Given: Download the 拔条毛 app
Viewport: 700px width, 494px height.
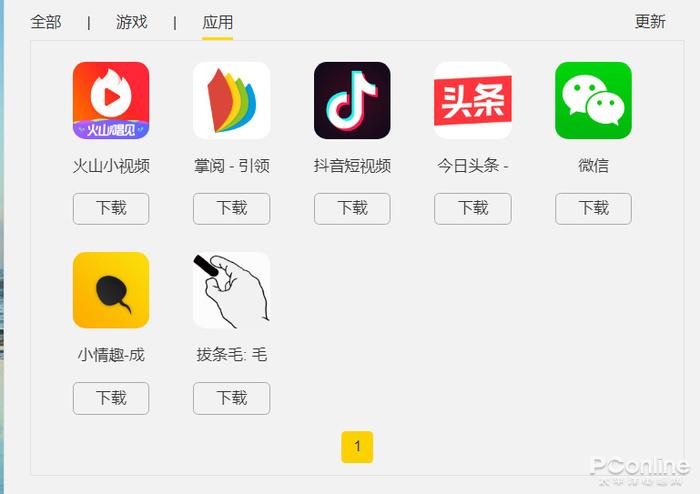Looking at the screenshot, I should (x=231, y=398).
